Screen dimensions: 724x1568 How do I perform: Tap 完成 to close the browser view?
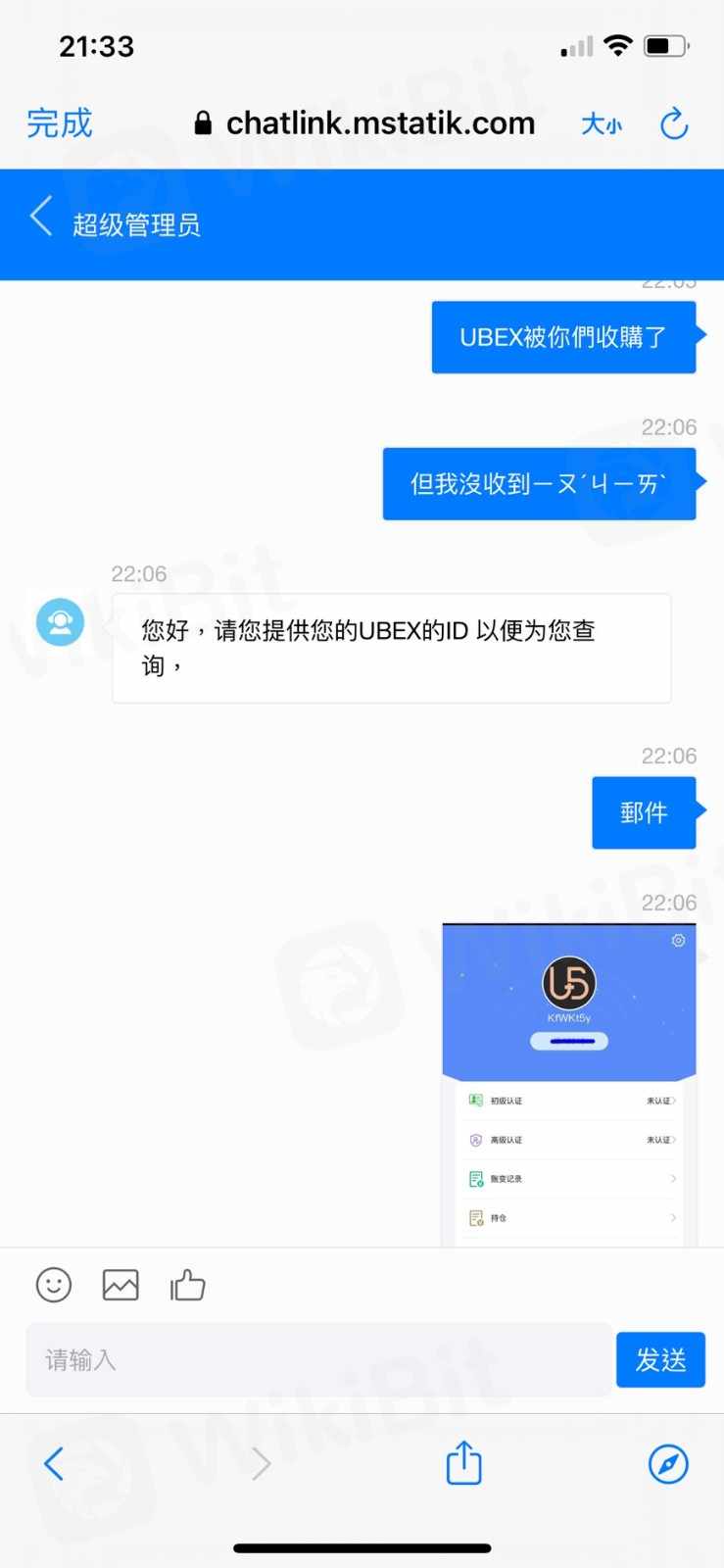tap(59, 123)
